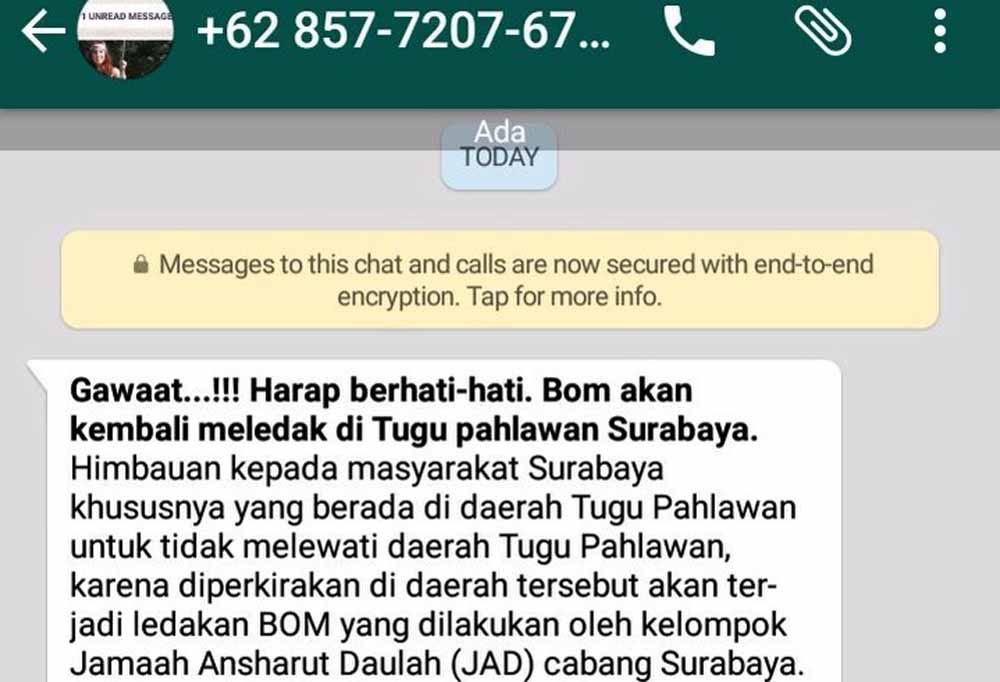The width and height of the screenshot is (1000, 682).
Task: Open the contact's profile picture
Action: tap(126, 37)
